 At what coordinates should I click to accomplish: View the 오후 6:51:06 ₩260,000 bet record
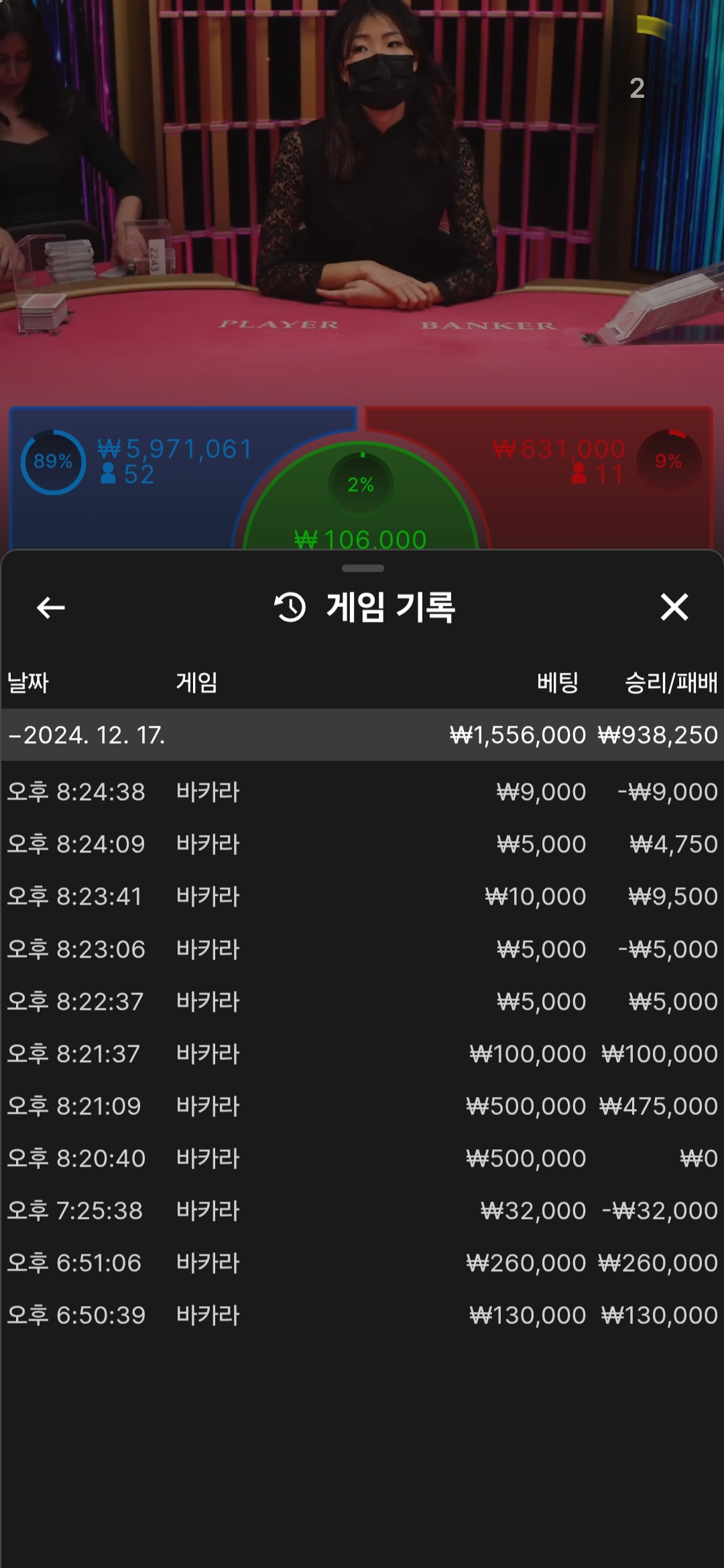click(362, 1263)
